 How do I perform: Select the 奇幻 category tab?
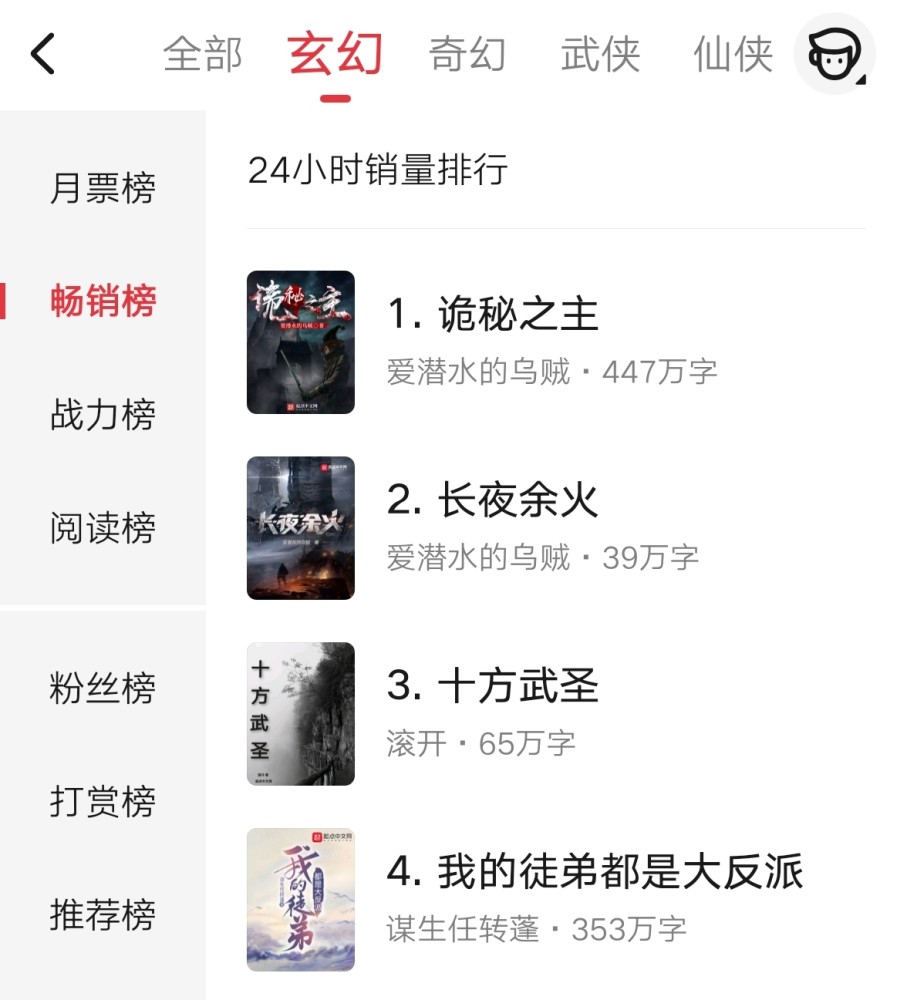[x=467, y=54]
